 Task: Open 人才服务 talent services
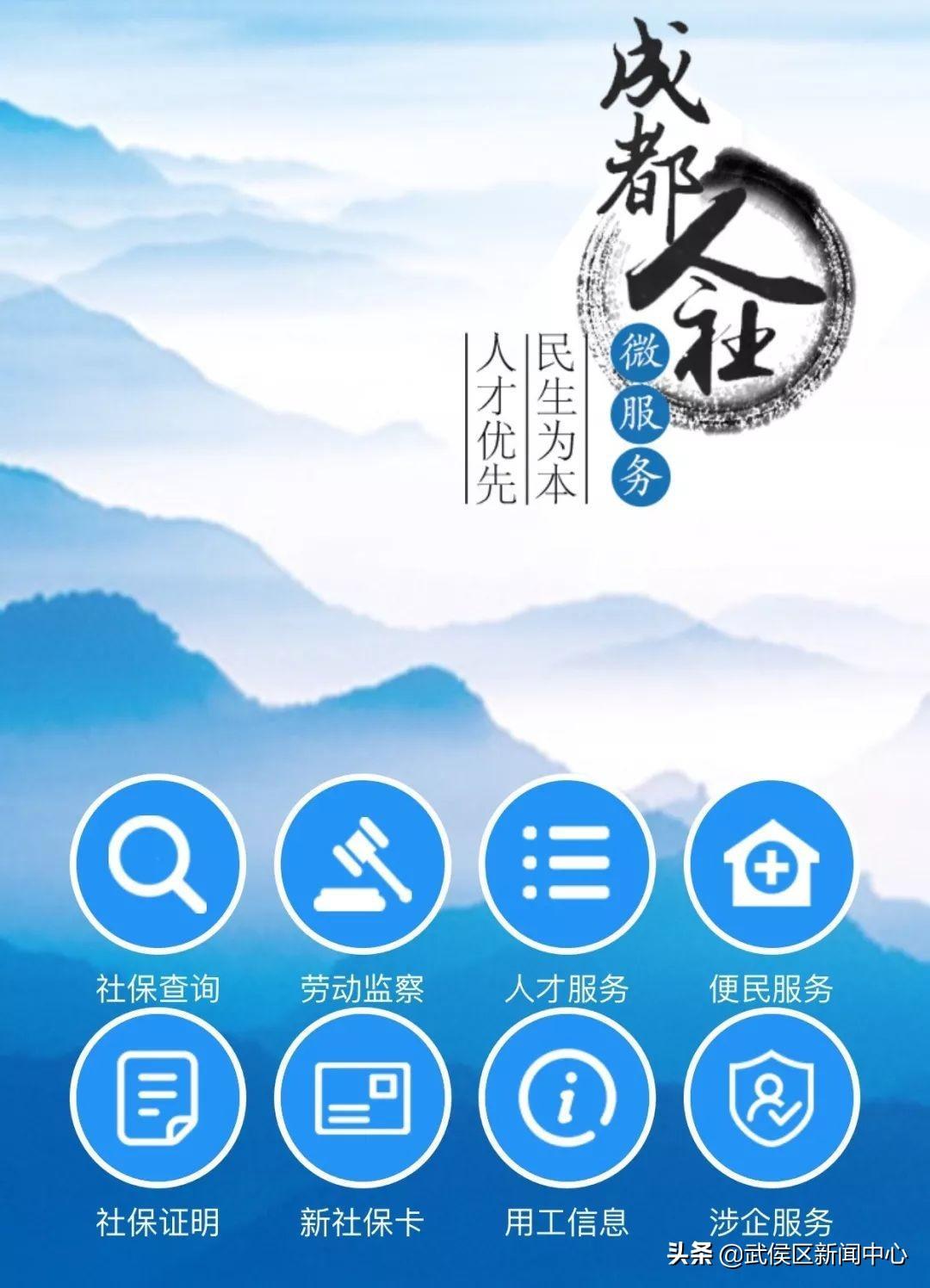point(567,864)
